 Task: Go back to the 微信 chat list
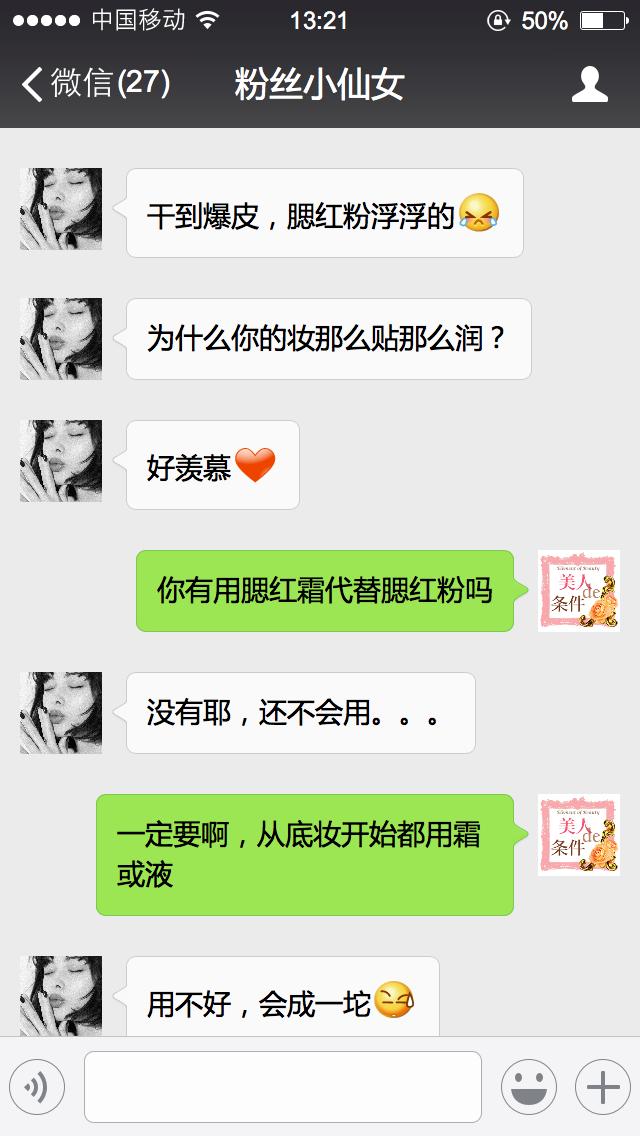(x=95, y=83)
